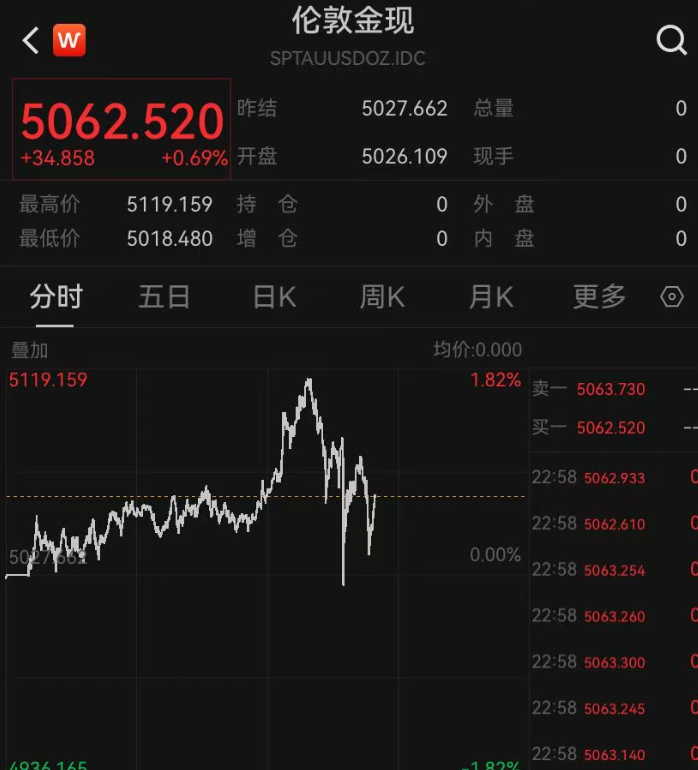The image size is (698, 770).
Task: Switch to the 五日 chart tab
Action: coord(164,297)
